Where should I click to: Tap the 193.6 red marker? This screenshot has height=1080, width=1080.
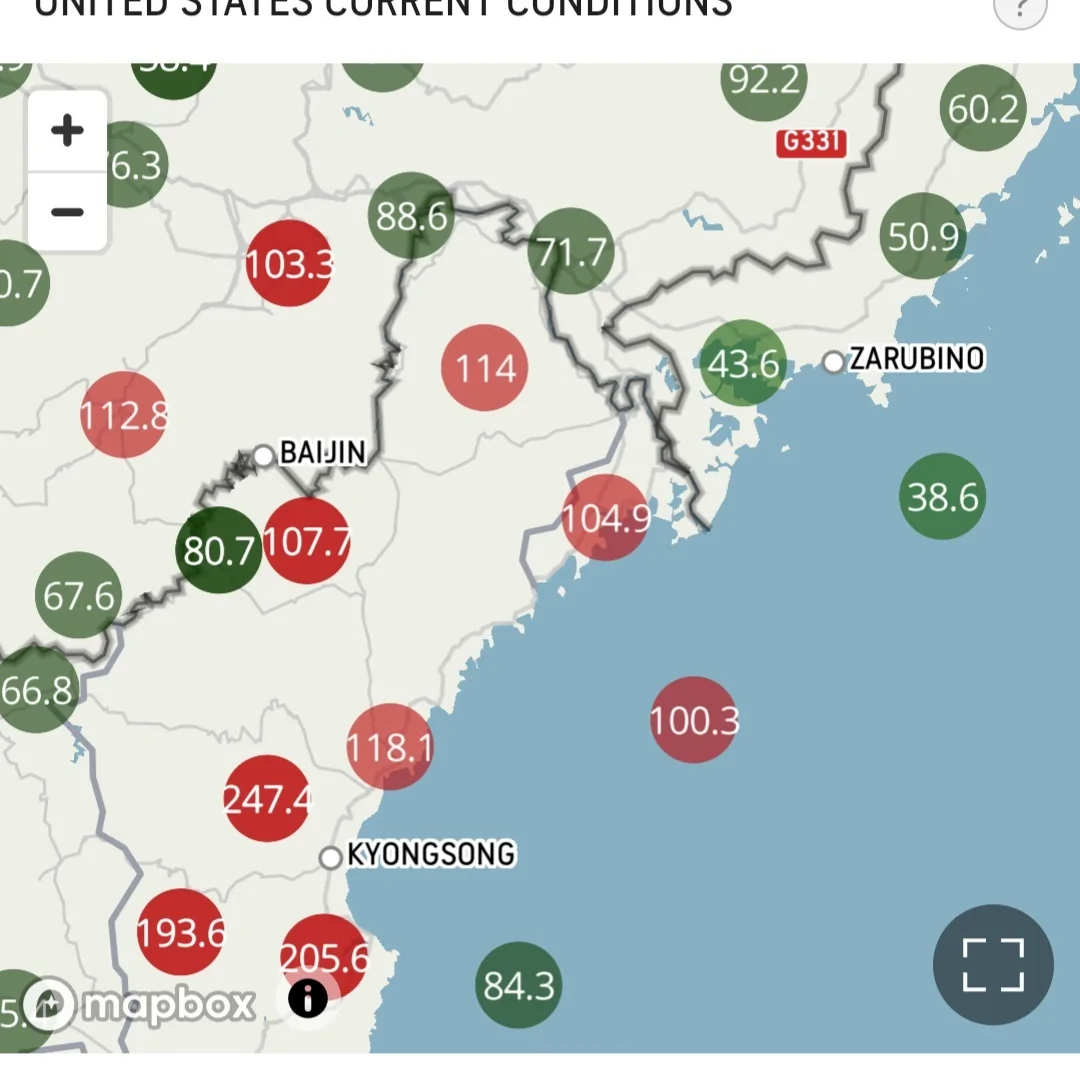coord(180,932)
